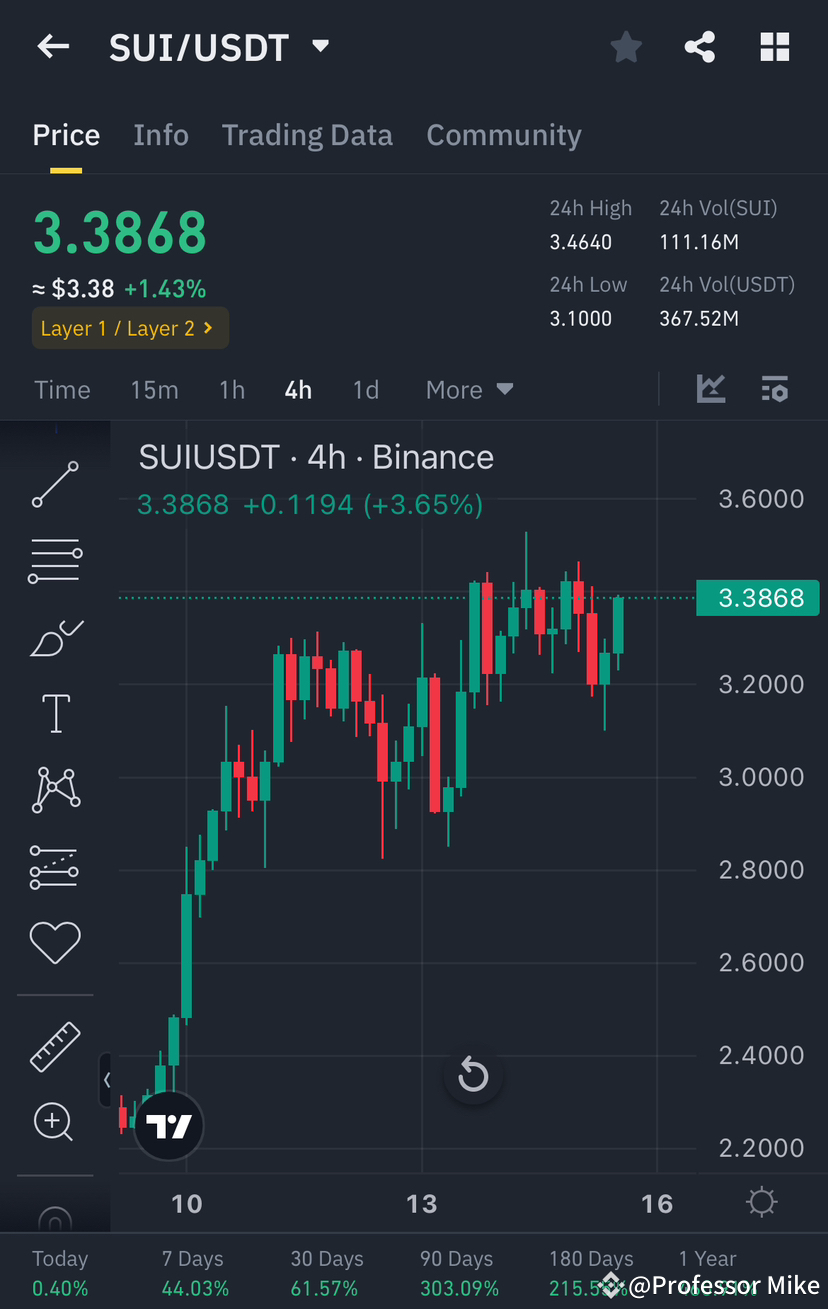Switch to the Trading Data tab

click(x=307, y=134)
